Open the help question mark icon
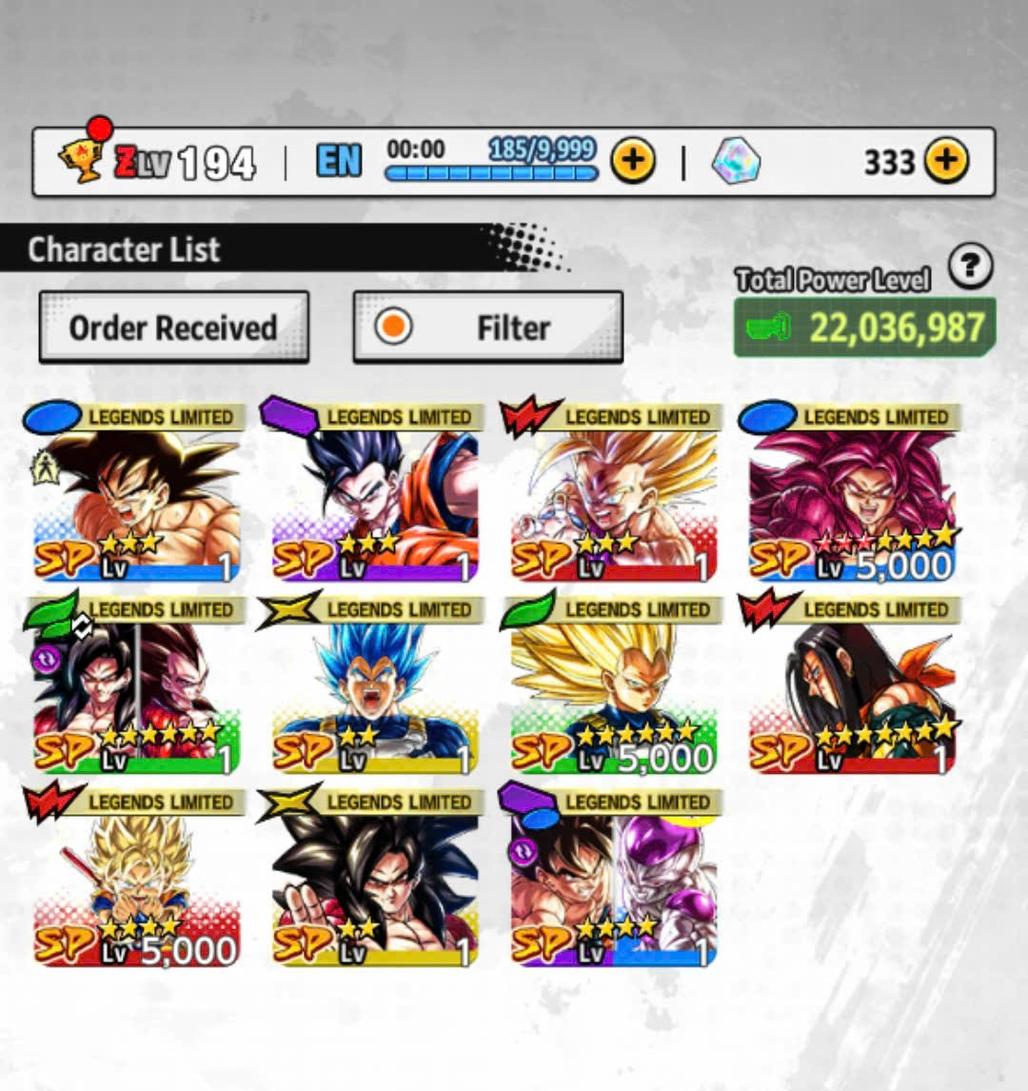This screenshot has height=1091, width=1028. pos(969,268)
